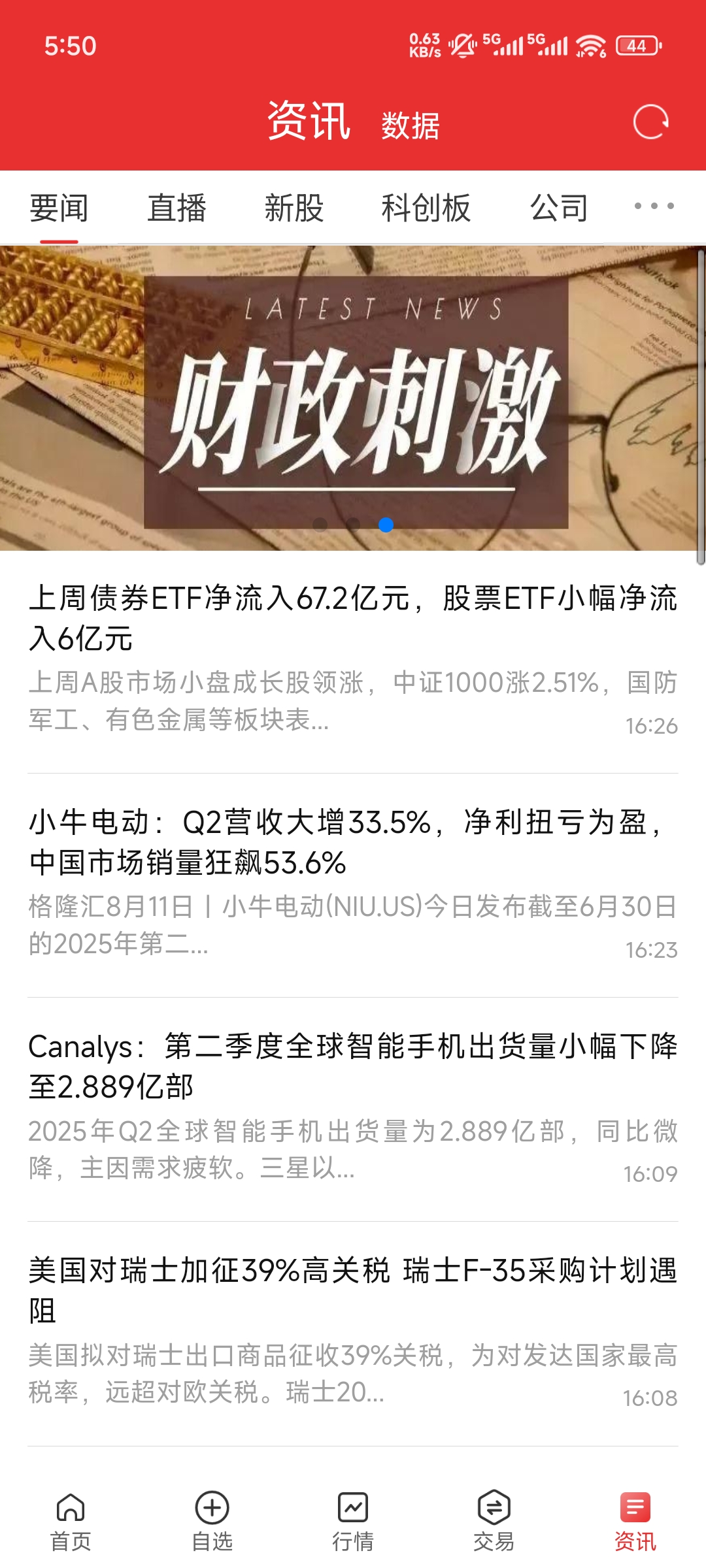Open the 直播 tab
The height and width of the screenshot is (1568, 706).
[176, 208]
